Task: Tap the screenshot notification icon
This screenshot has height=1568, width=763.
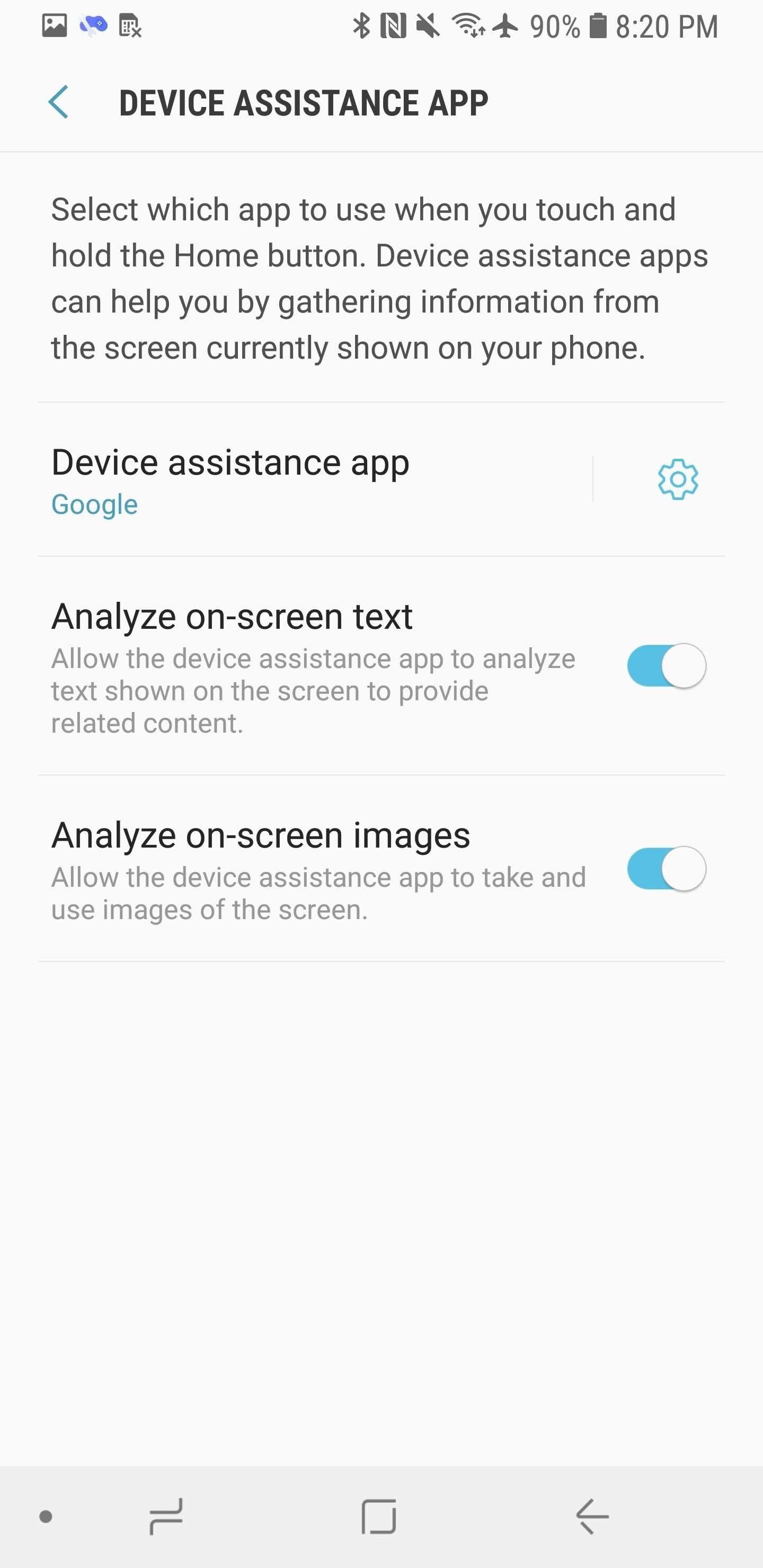Action: (55, 25)
